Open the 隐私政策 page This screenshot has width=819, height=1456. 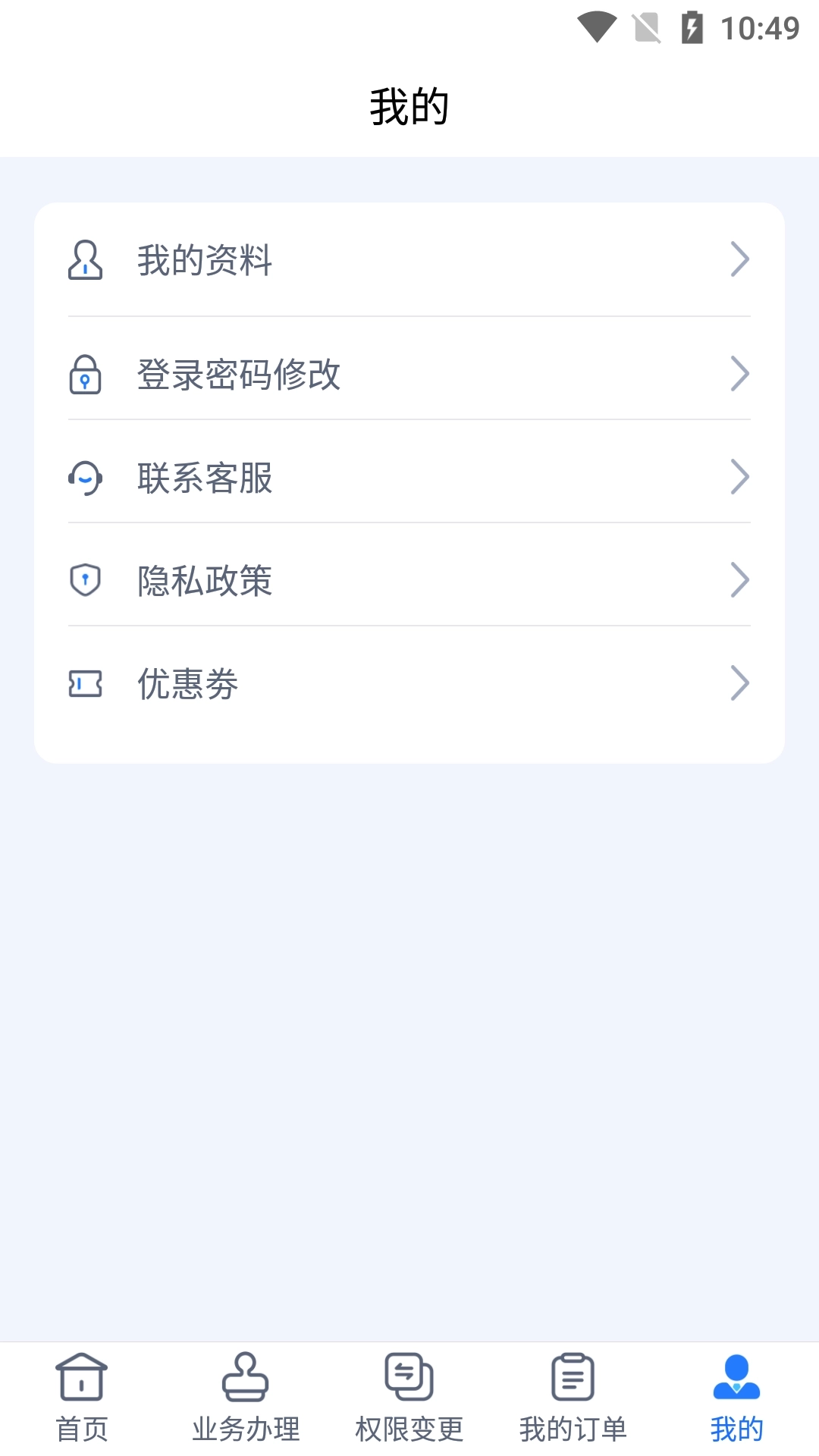pos(409,580)
